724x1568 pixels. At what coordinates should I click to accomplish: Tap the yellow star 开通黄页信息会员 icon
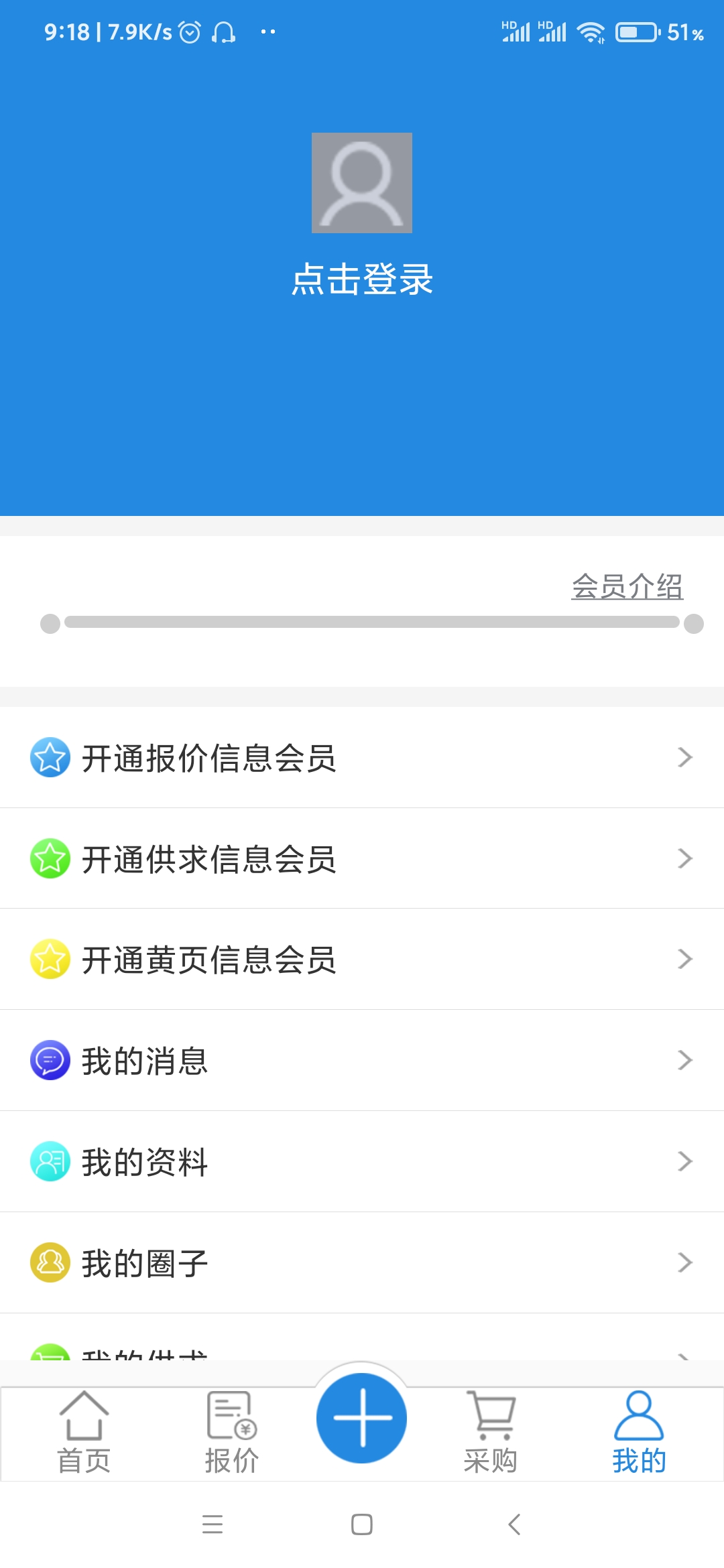tap(49, 960)
